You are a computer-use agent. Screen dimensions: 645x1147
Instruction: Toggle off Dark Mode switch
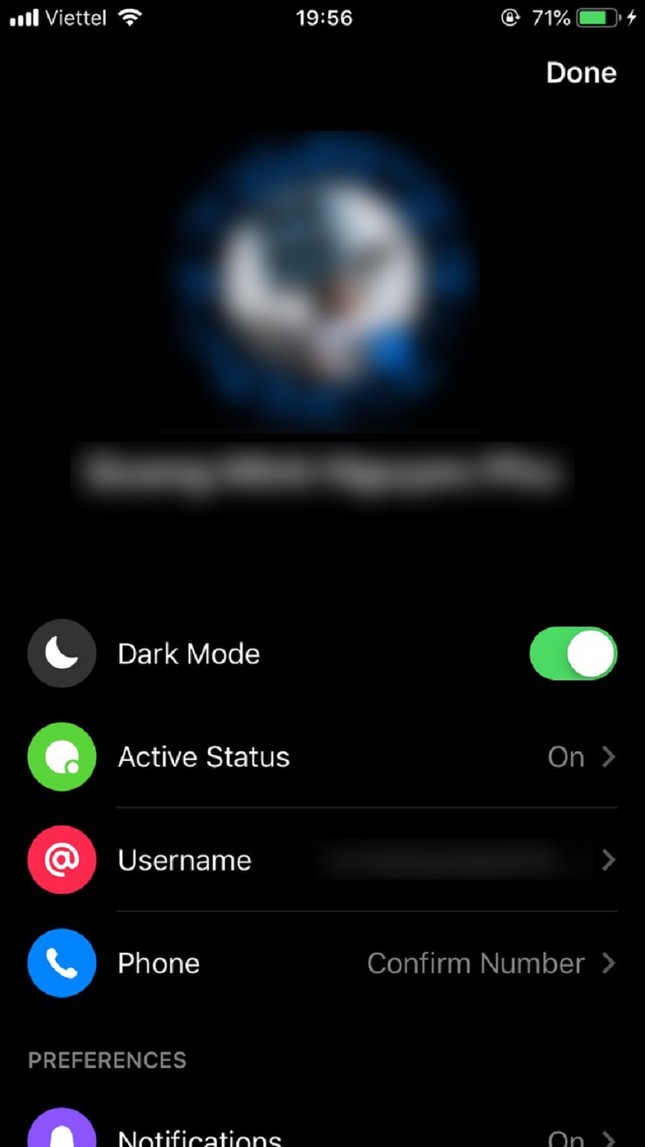pyautogui.click(x=572, y=654)
